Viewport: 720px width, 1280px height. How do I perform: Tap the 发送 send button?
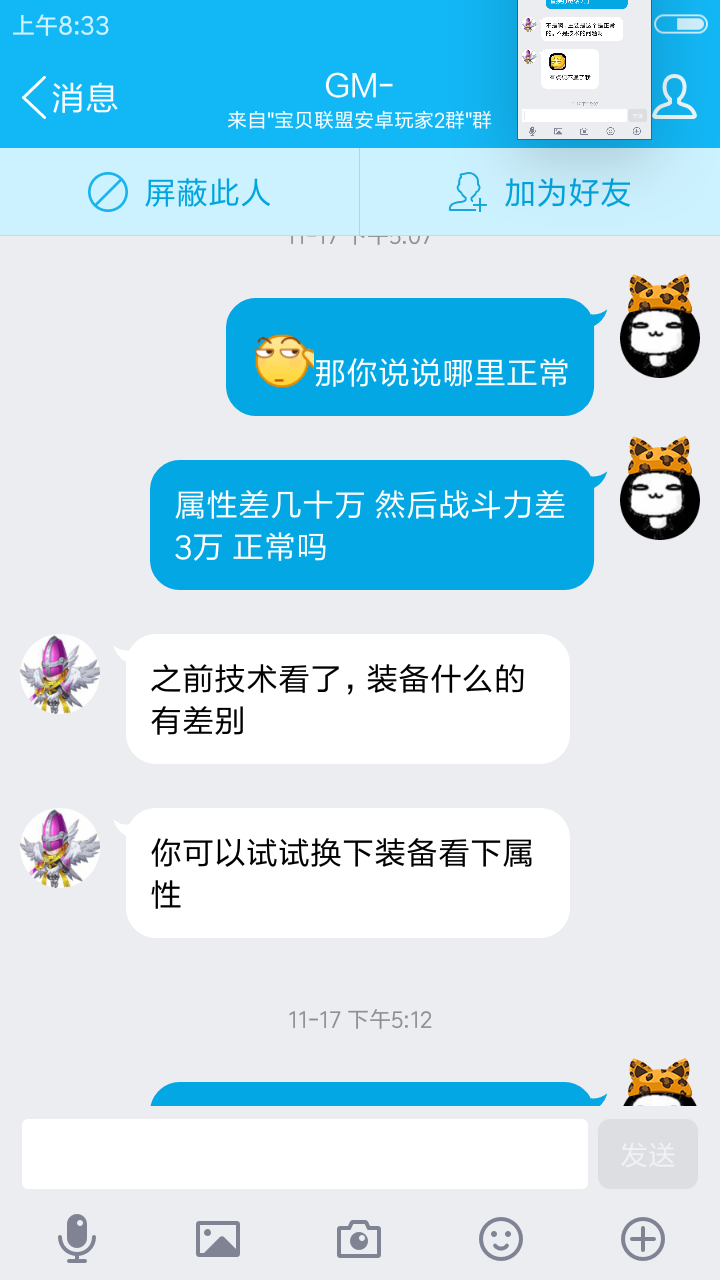[x=647, y=1154]
